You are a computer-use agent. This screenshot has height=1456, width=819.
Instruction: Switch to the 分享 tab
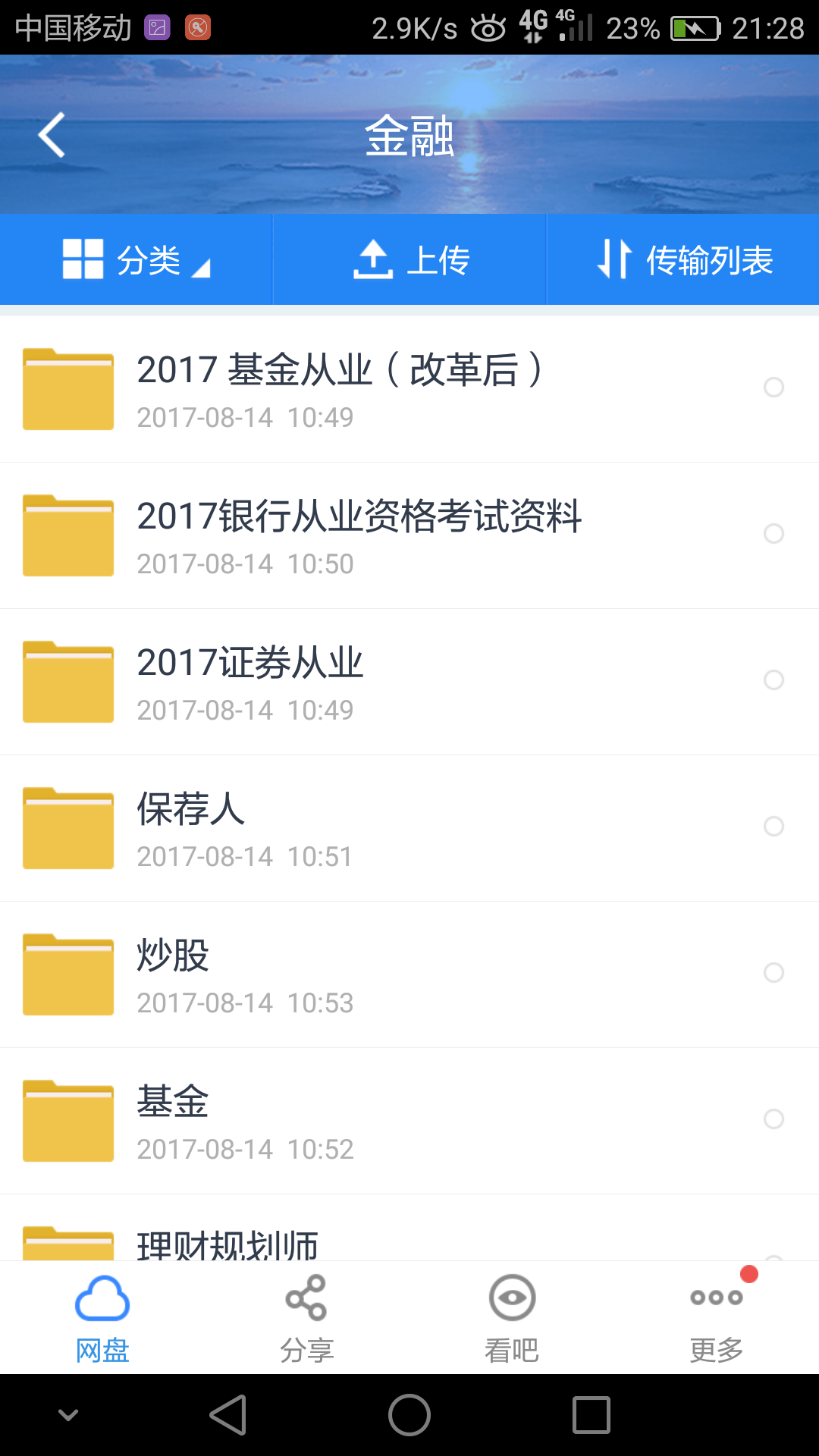click(307, 1318)
